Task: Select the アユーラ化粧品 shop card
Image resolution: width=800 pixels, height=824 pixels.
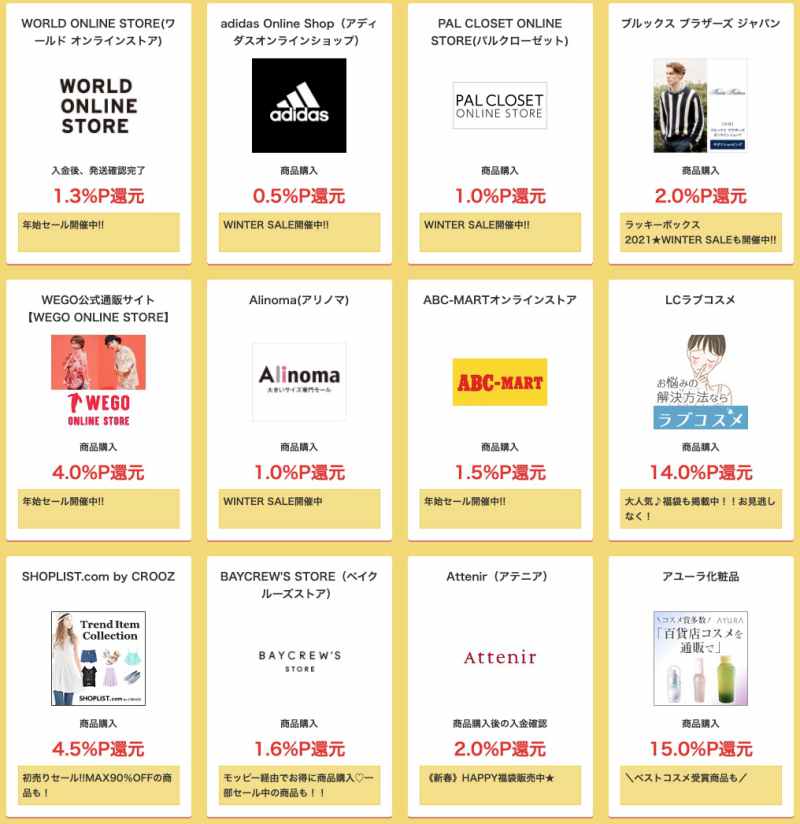Action: point(700,658)
